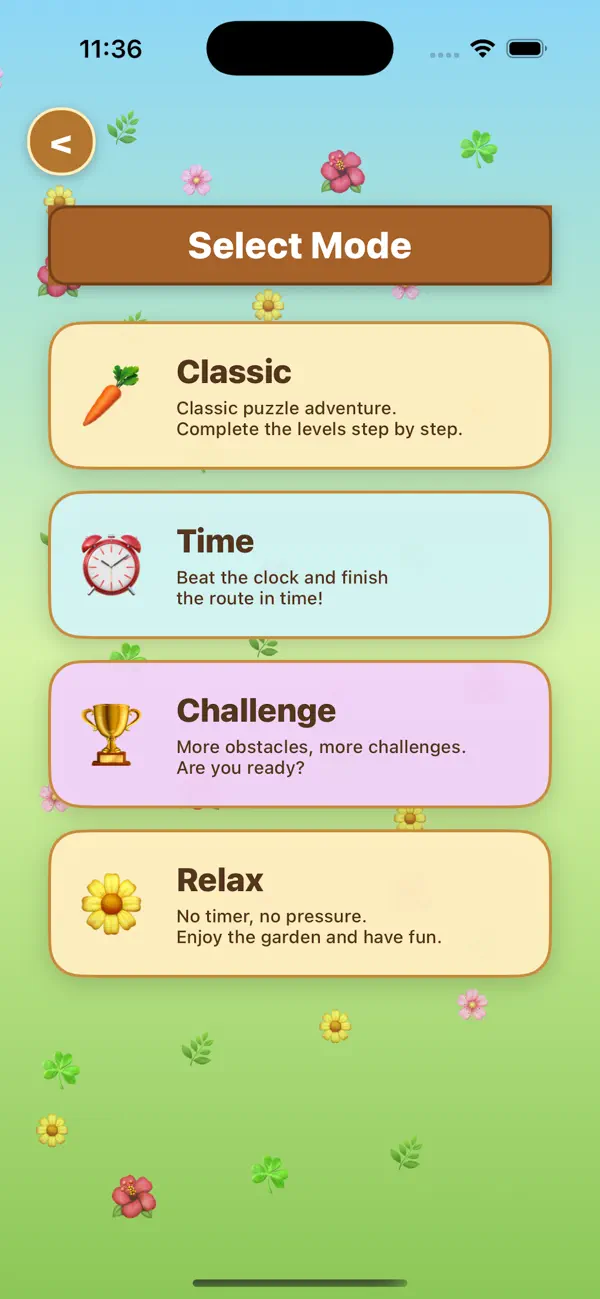Go back using the brown arrow button
The width and height of the screenshot is (600, 1299).
(61, 142)
